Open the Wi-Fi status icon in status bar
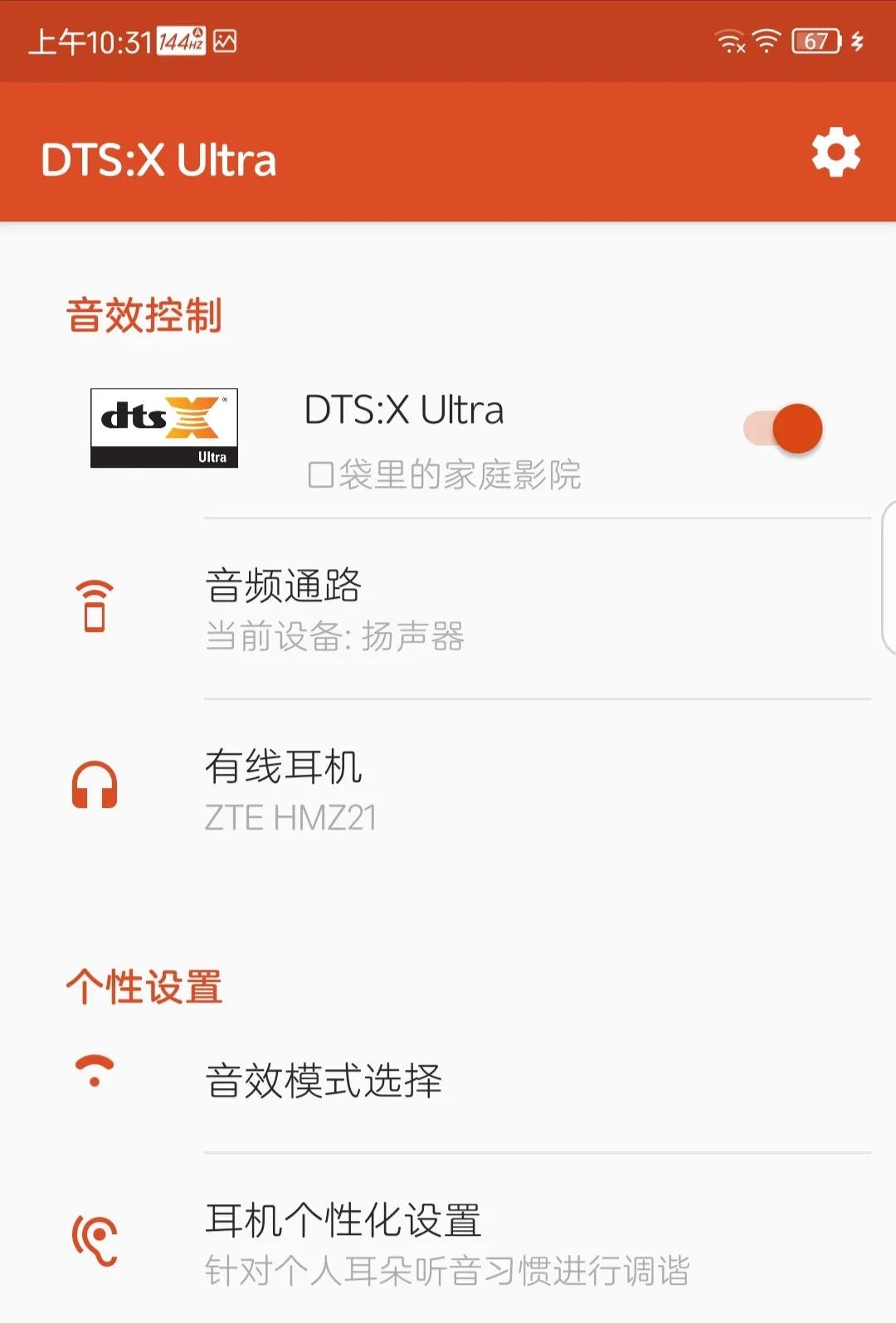Viewport: 896px width, 1323px height. click(x=767, y=40)
